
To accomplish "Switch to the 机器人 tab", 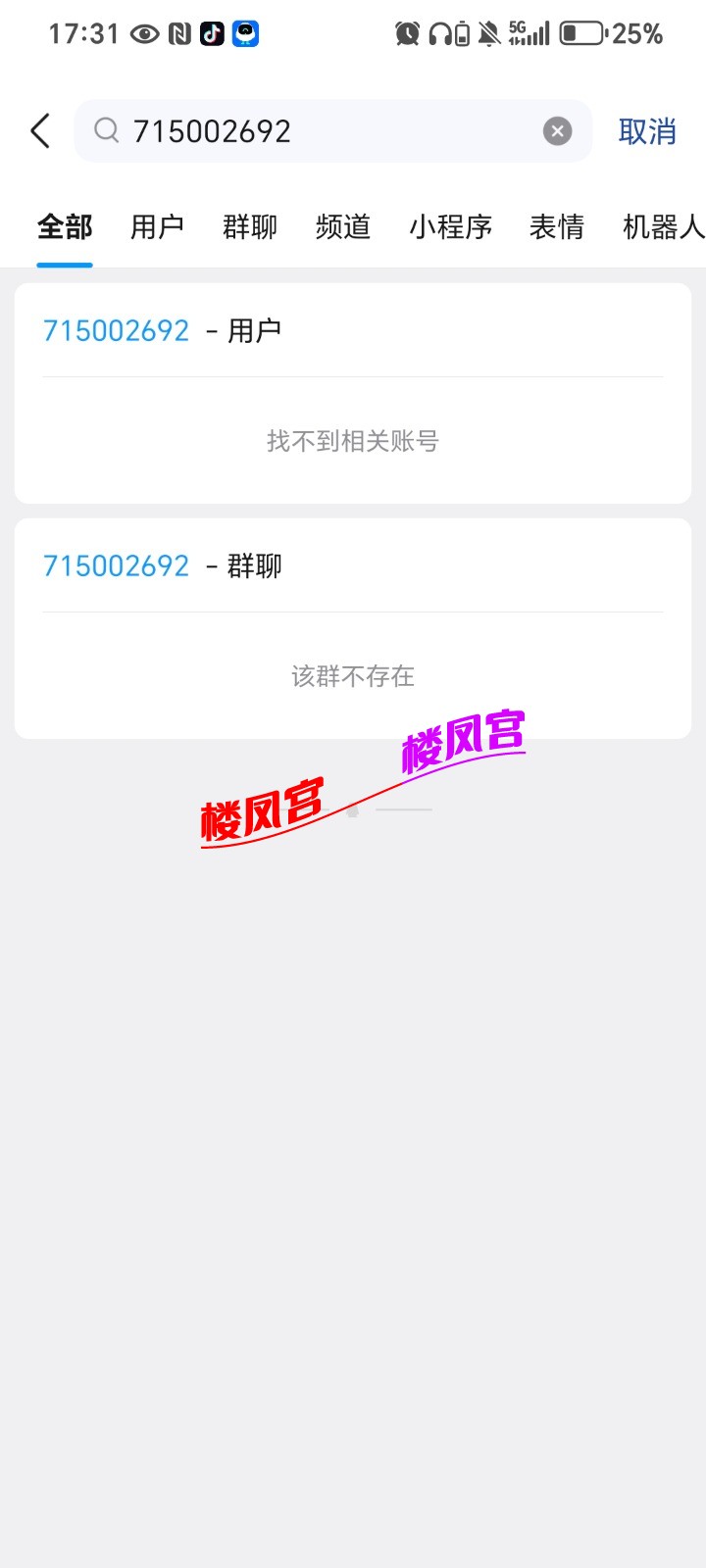I will [664, 227].
